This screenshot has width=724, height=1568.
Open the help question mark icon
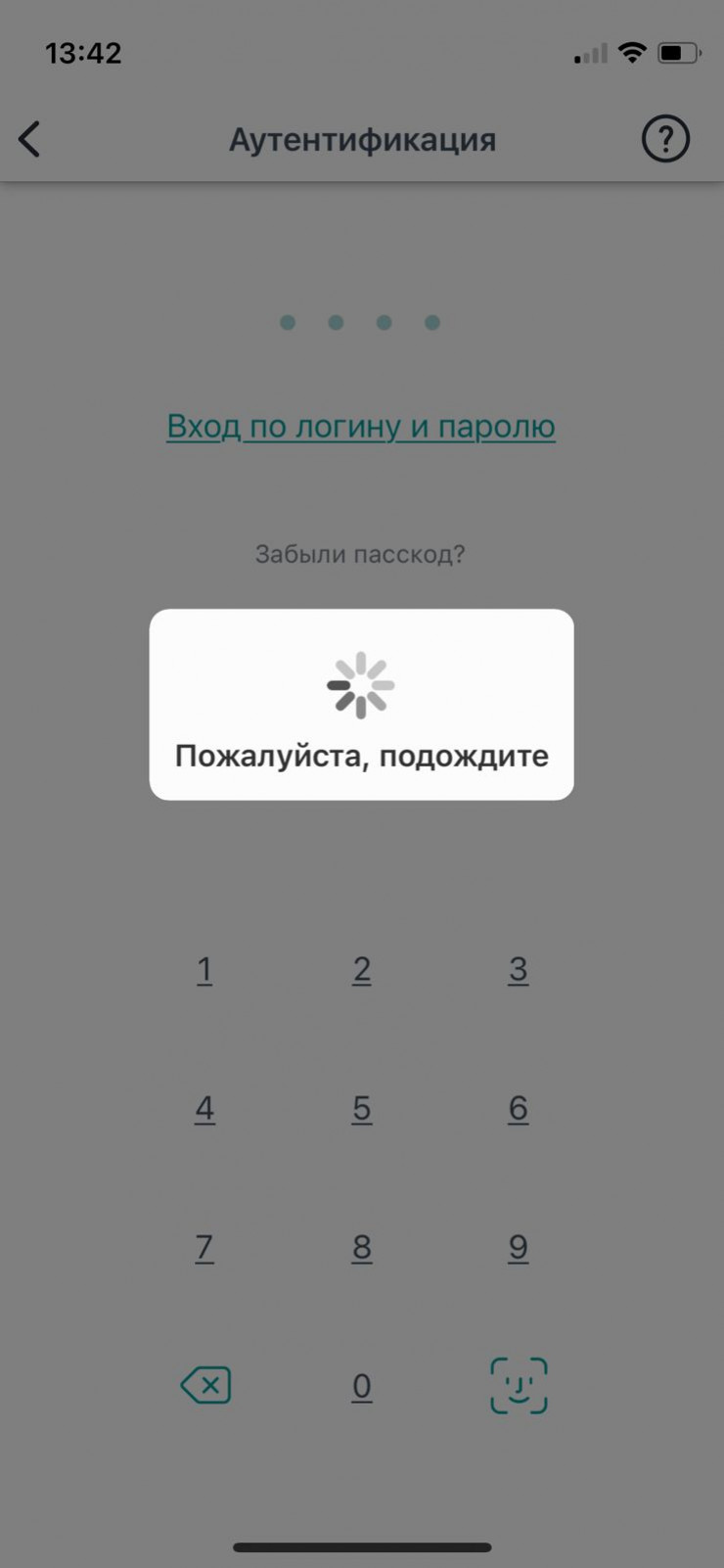(x=665, y=139)
